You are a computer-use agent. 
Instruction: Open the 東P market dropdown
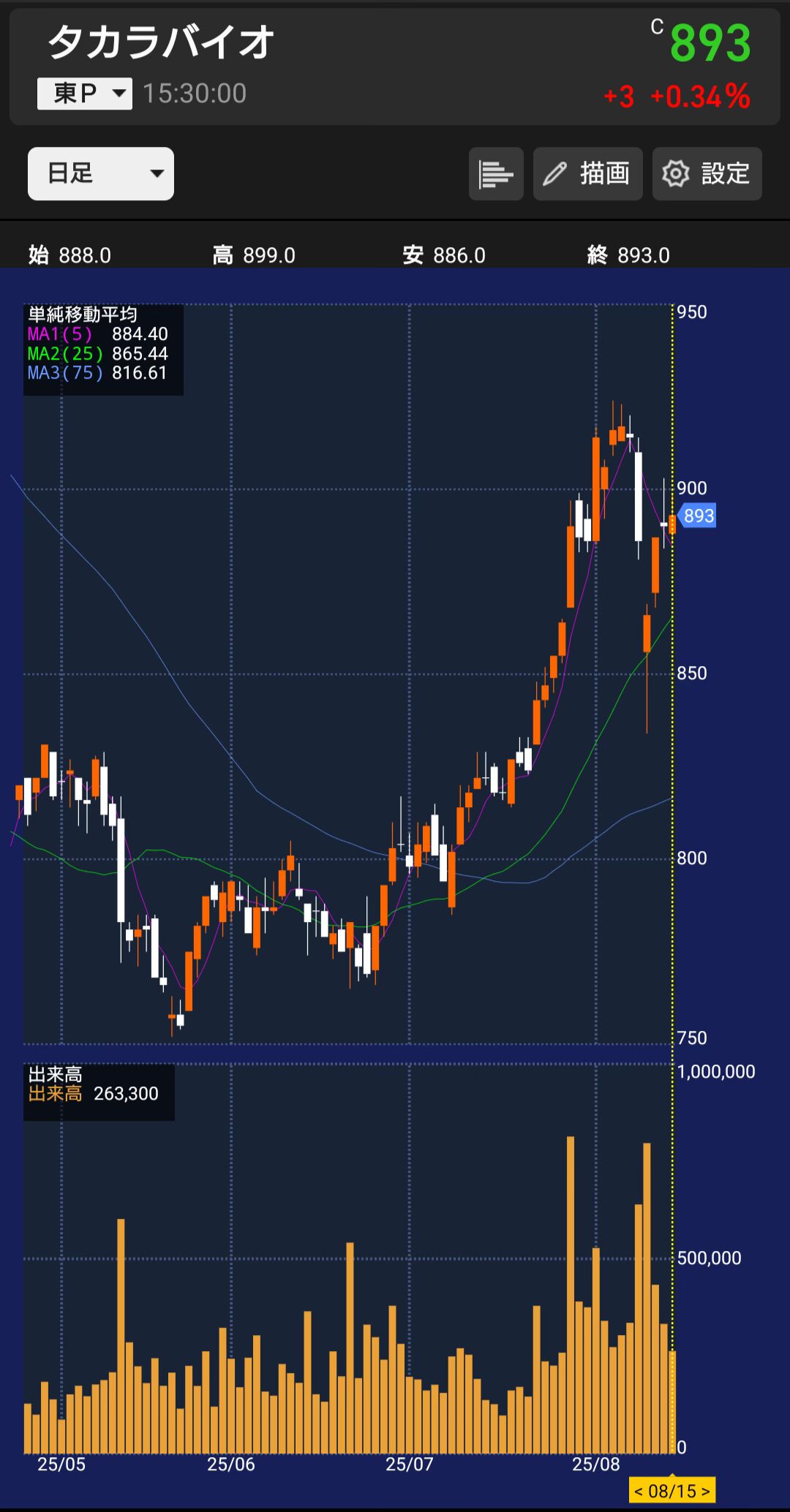85,94
